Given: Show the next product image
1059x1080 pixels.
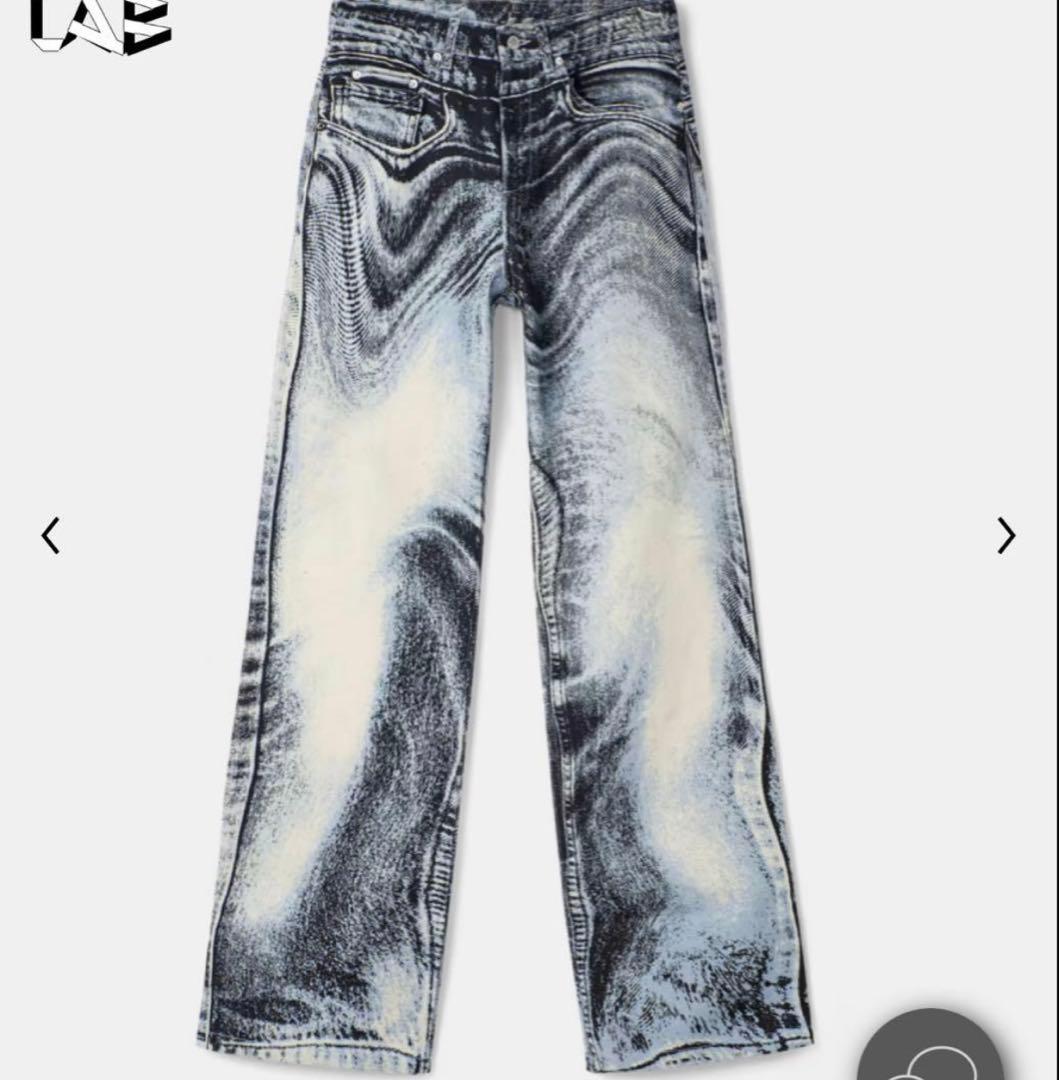Looking at the screenshot, I should [1006, 536].
